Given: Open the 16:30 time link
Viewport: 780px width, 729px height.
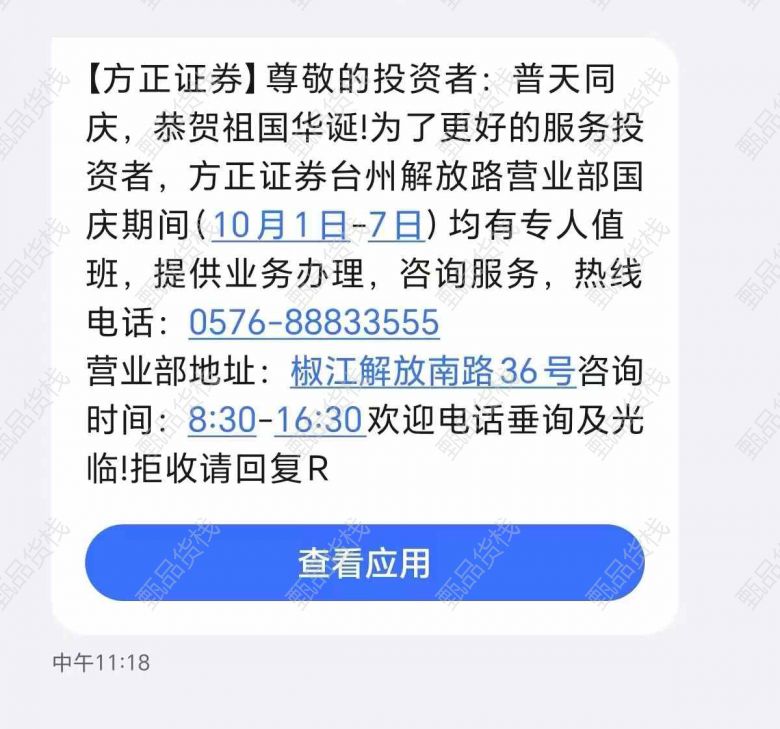Looking at the screenshot, I should pos(318,421).
